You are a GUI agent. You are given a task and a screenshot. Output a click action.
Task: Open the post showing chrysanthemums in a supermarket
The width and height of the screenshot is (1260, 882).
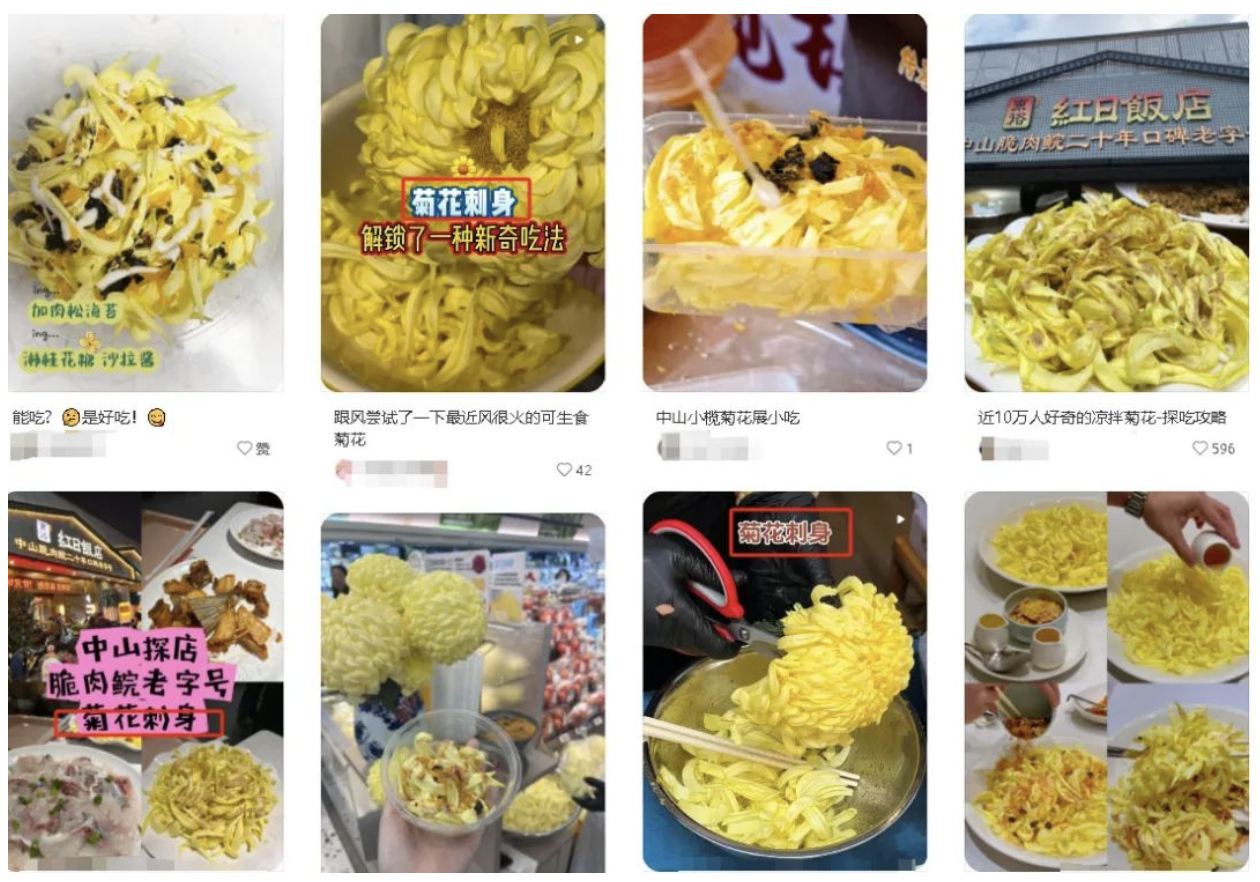click(x=462, y=690)
